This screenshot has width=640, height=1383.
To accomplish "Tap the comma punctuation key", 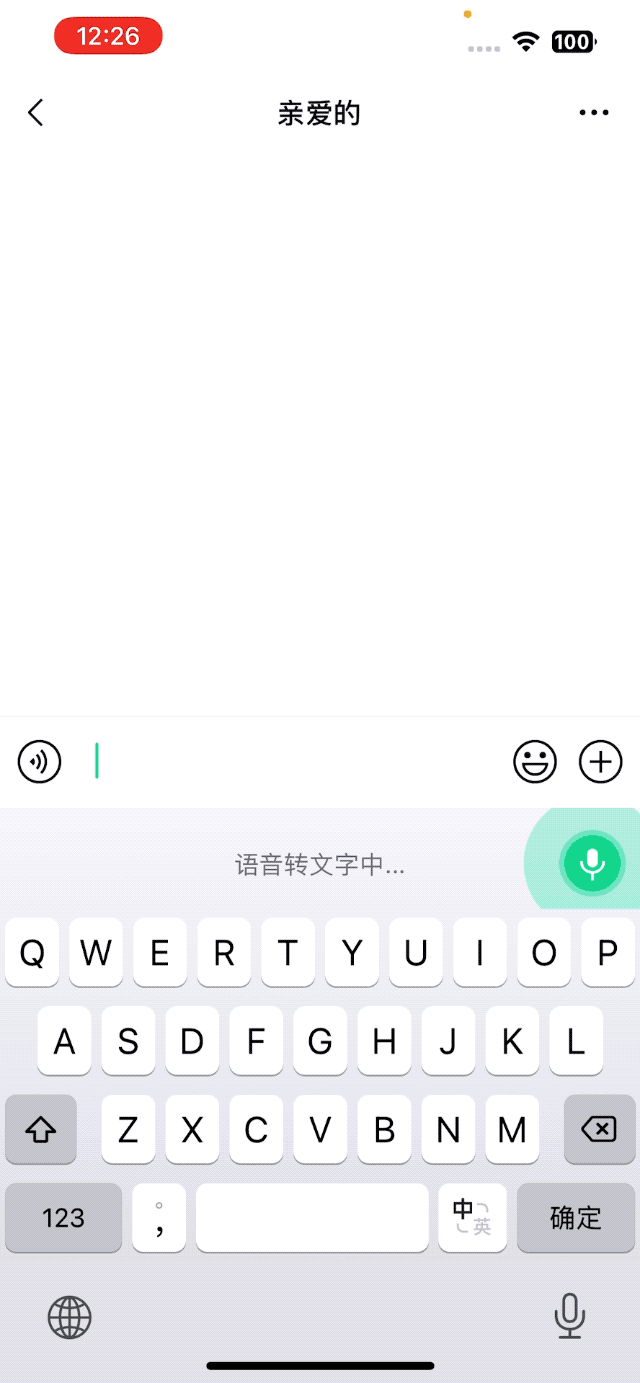I will tap(159, 1217).
